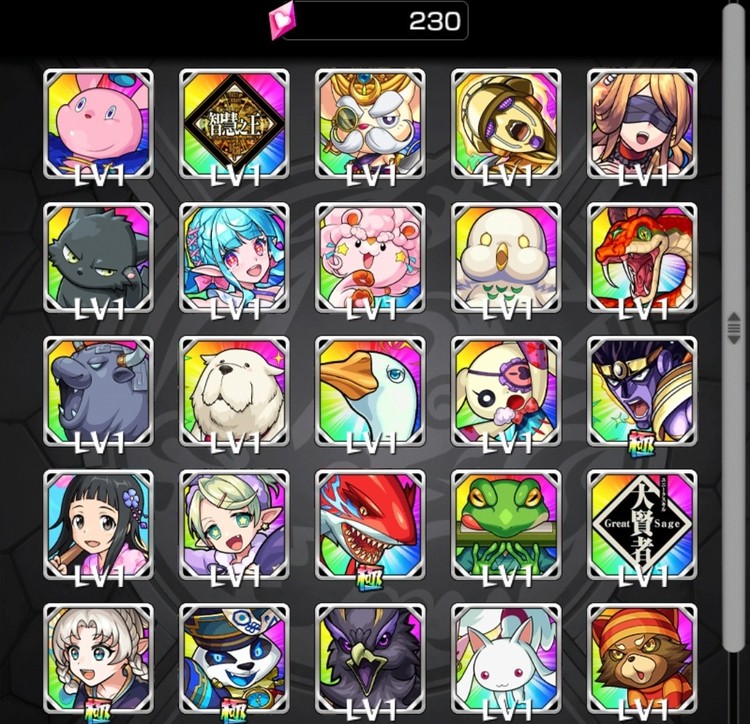Screen dimensions: 750x724
Task: Tap the white goose character tile
Action: 370,391
